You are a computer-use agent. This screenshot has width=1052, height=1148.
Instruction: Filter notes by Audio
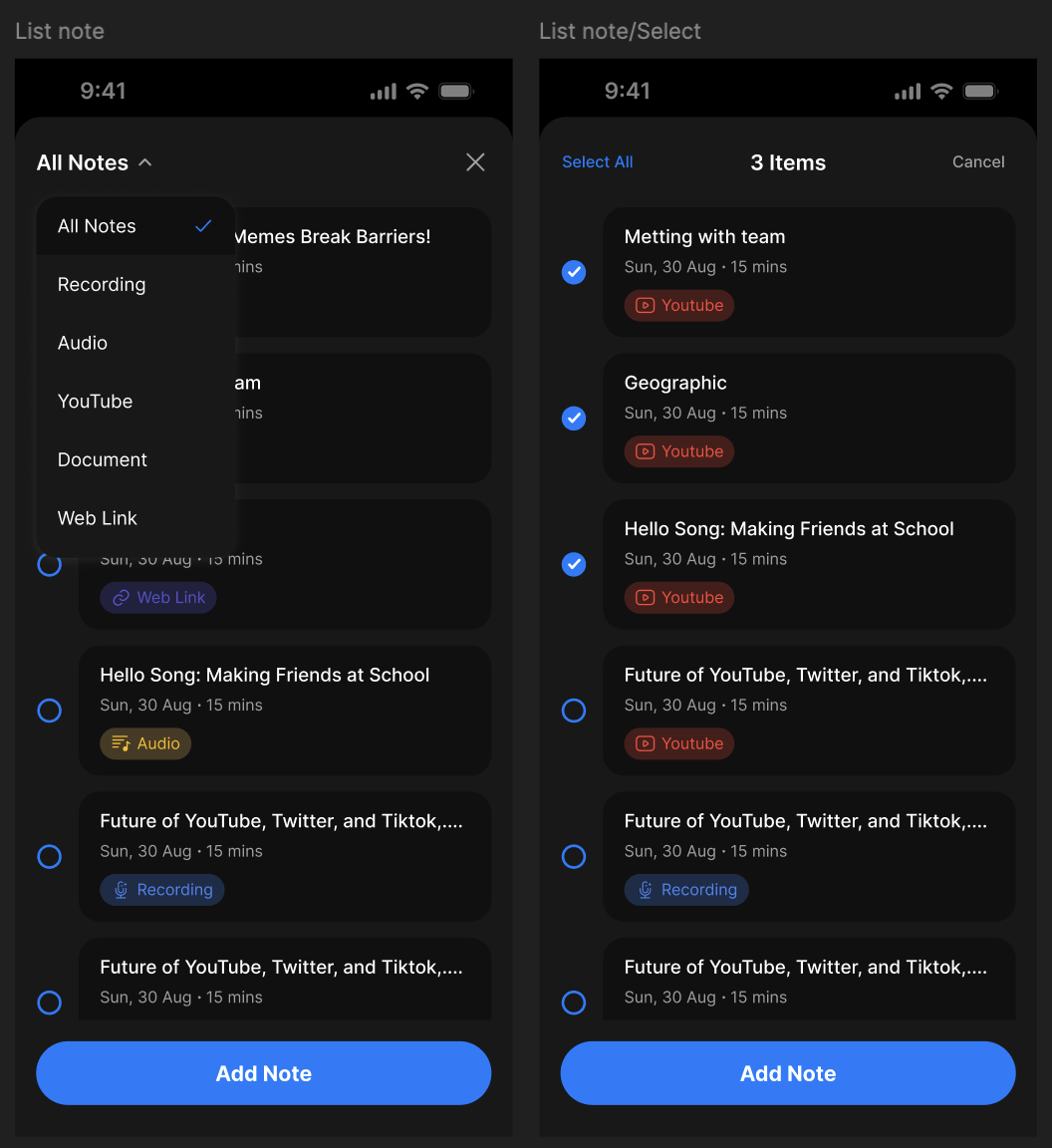pyautogui.click(x=83, y=343)
